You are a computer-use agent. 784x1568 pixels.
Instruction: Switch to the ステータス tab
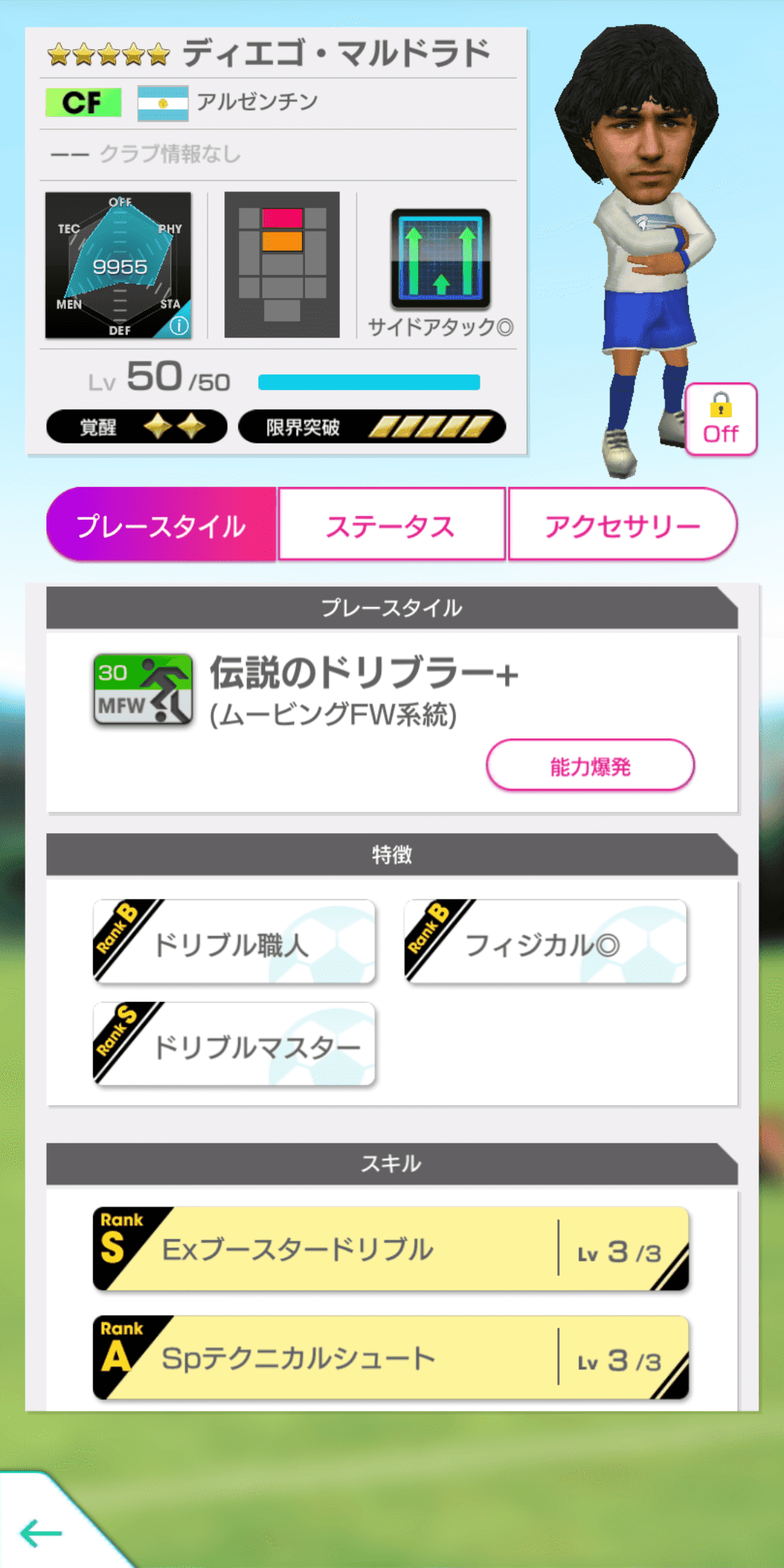(391, 524)
